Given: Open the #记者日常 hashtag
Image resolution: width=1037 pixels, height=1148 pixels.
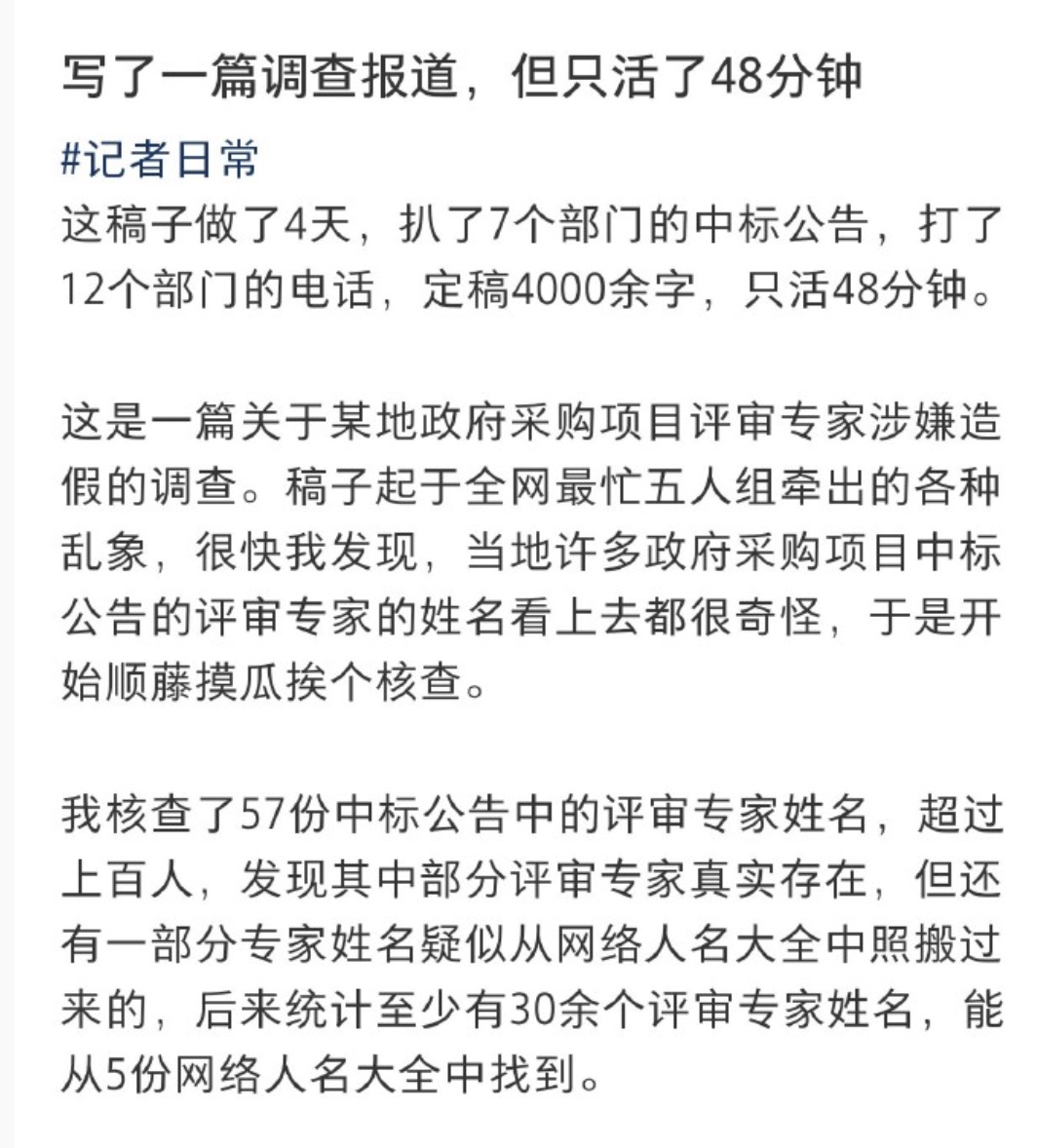Looking at the screenshot, I should (x=160, y=160).
